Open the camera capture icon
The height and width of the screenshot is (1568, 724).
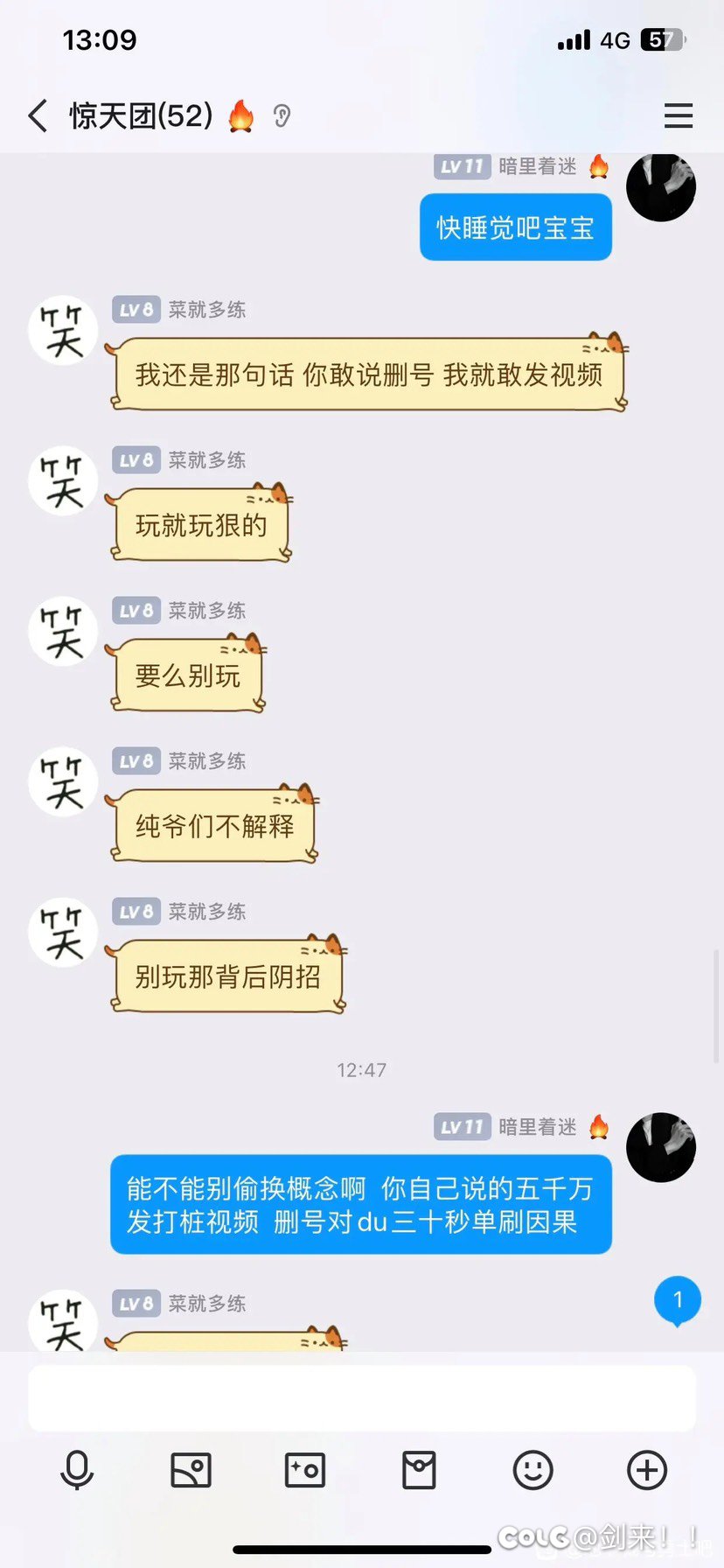305,1470
